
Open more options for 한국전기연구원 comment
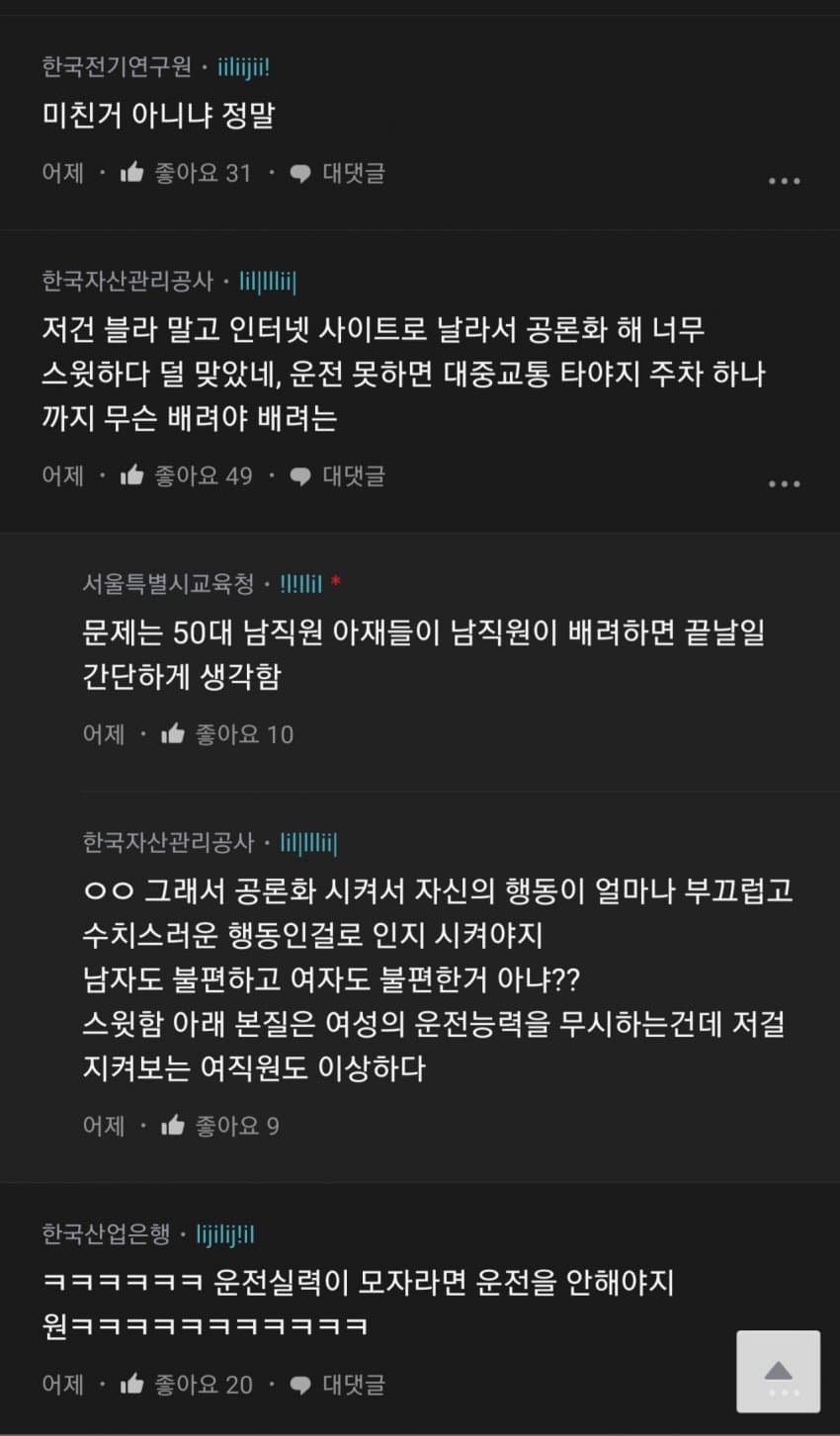tap(784, 181)
